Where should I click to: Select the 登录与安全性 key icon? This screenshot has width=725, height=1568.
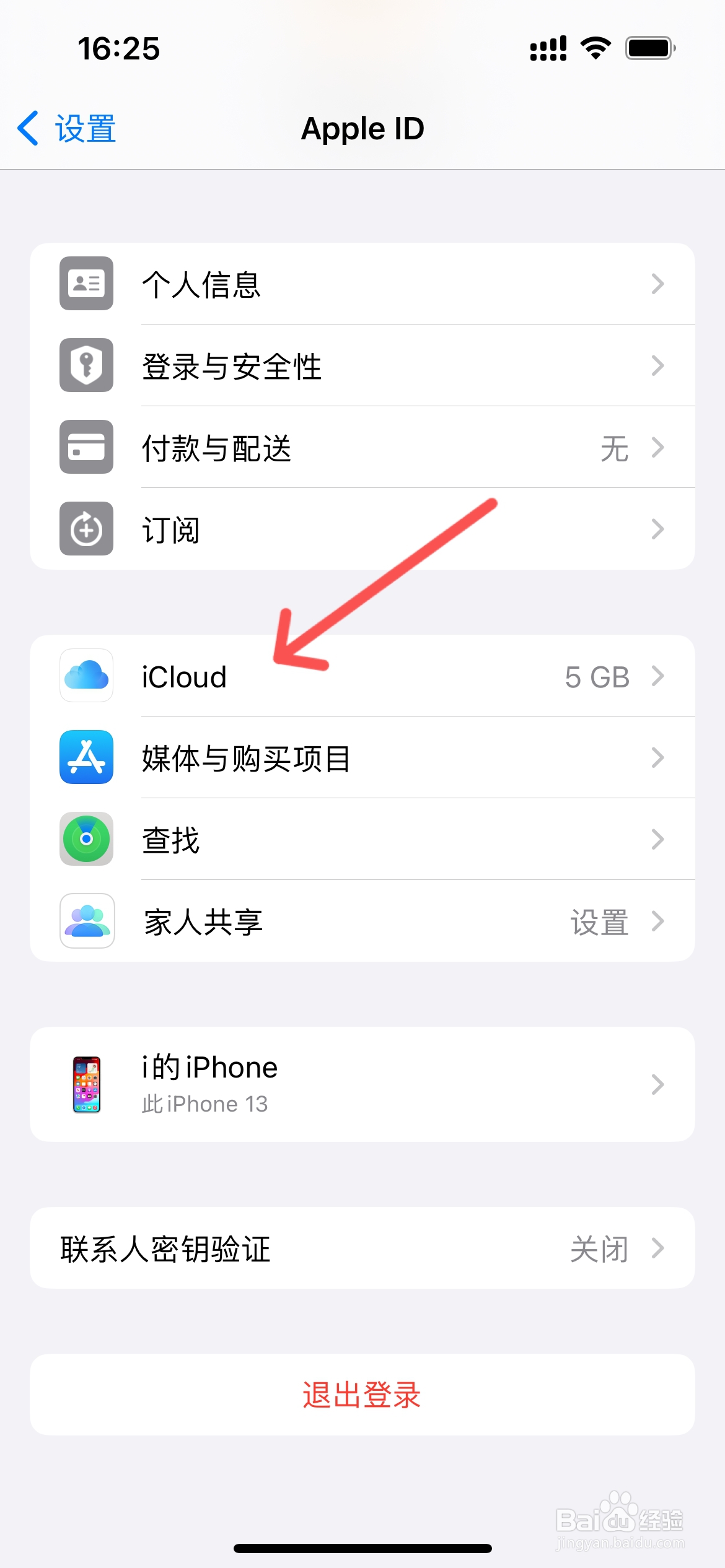[x=86, y=365]
